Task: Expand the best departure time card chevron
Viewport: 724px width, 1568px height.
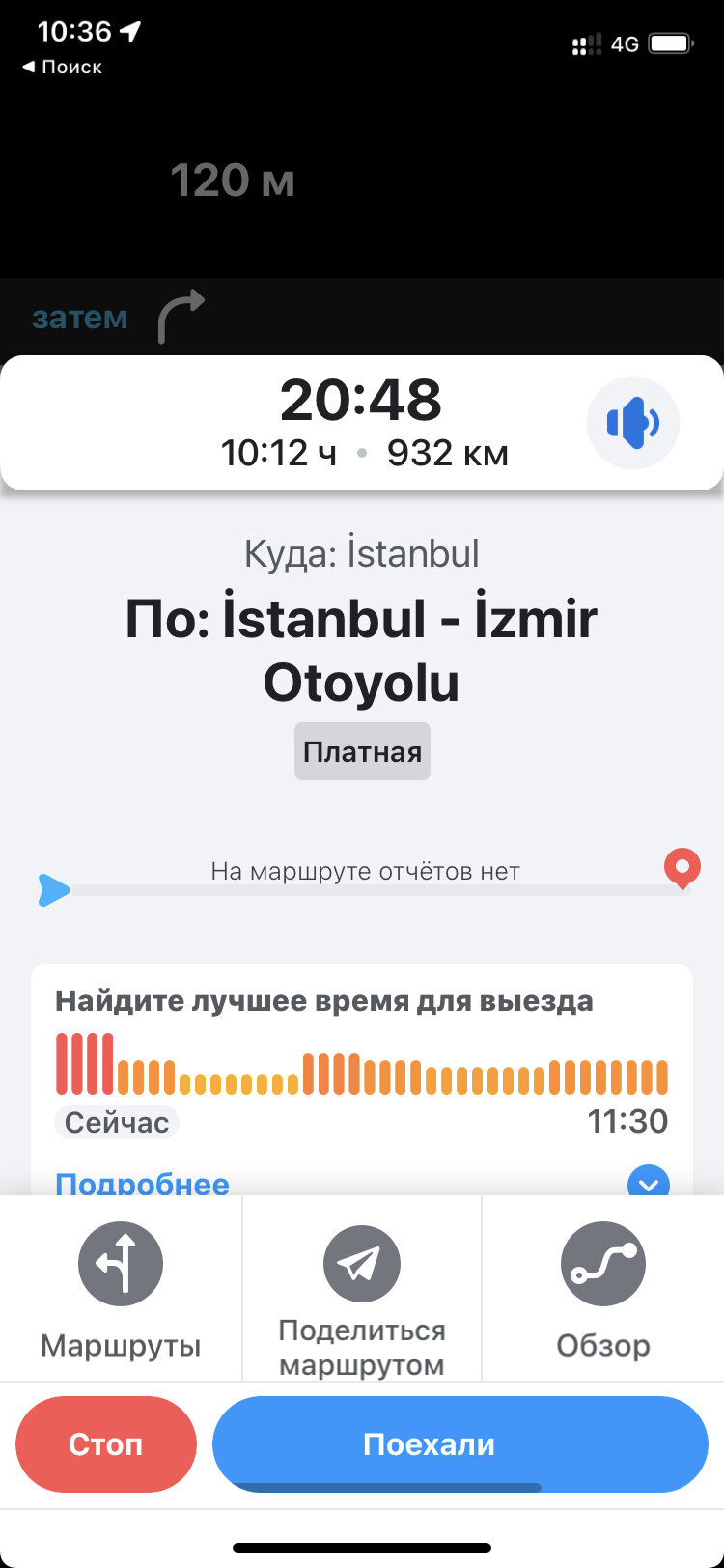Action: 649,1182
